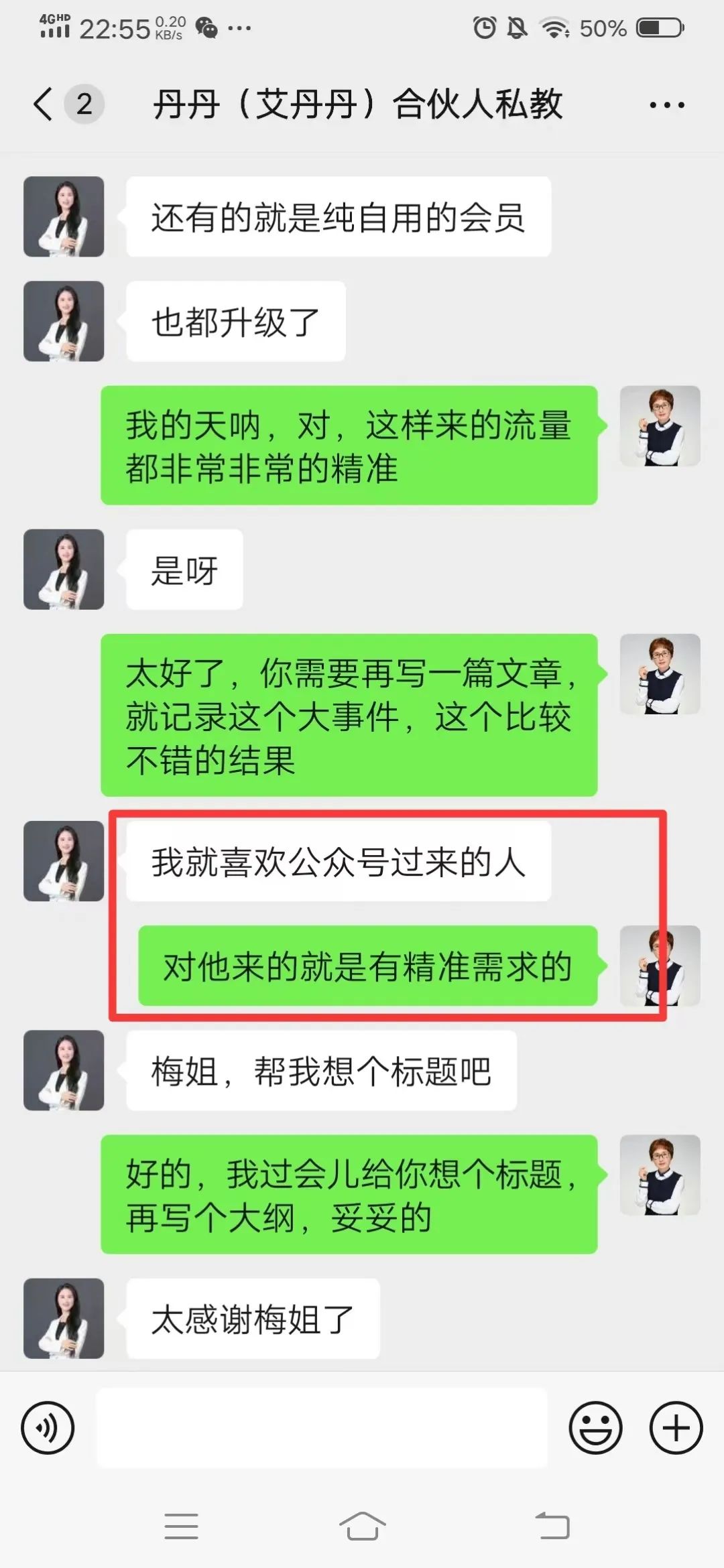Open the plus attachments menu
The image size is (724, 1568).
(x=676, y=1427)
